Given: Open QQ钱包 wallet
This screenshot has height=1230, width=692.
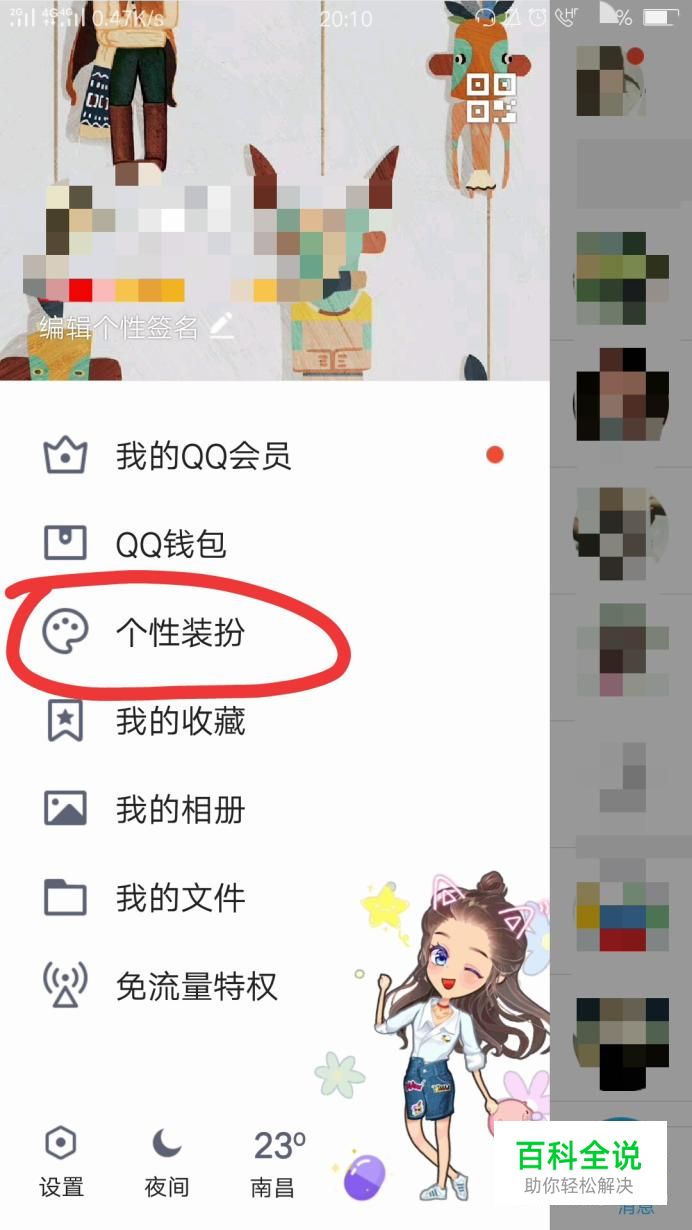Looking at the screenshot, I should (x=275, y=544).
